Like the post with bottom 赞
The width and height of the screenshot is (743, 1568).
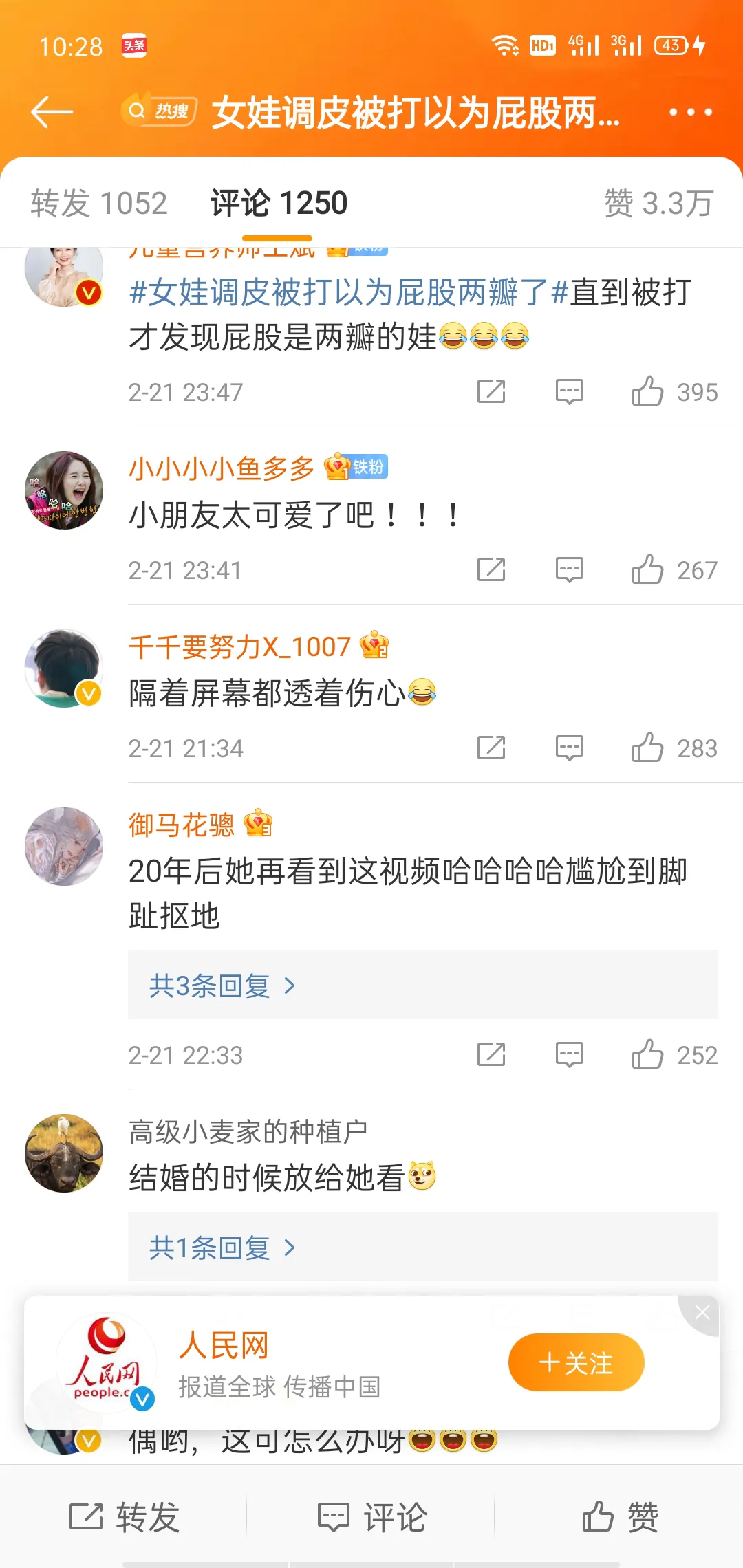(619, 1517)
